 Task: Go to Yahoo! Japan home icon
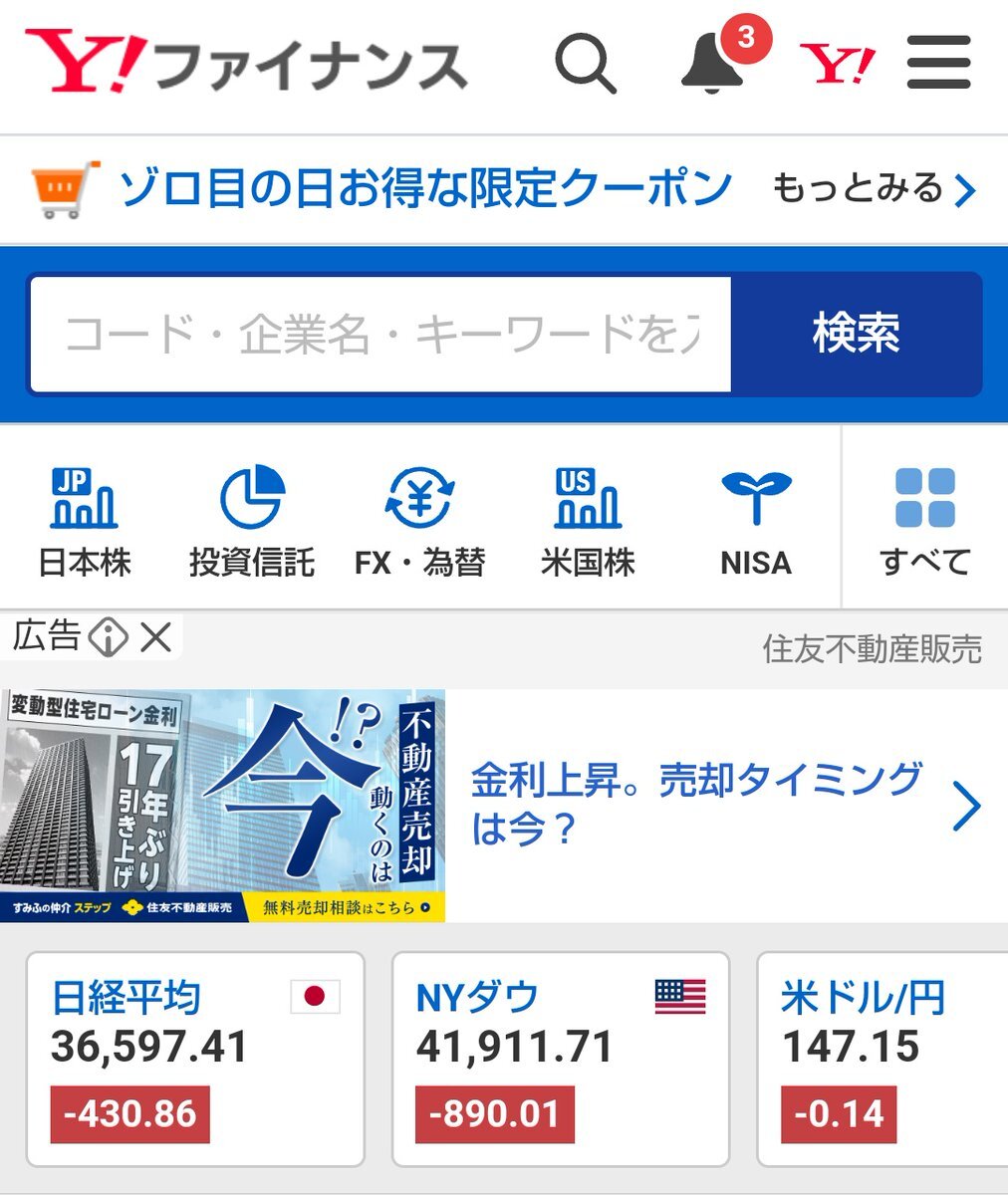pyautogui.click(x=837, y=65)
